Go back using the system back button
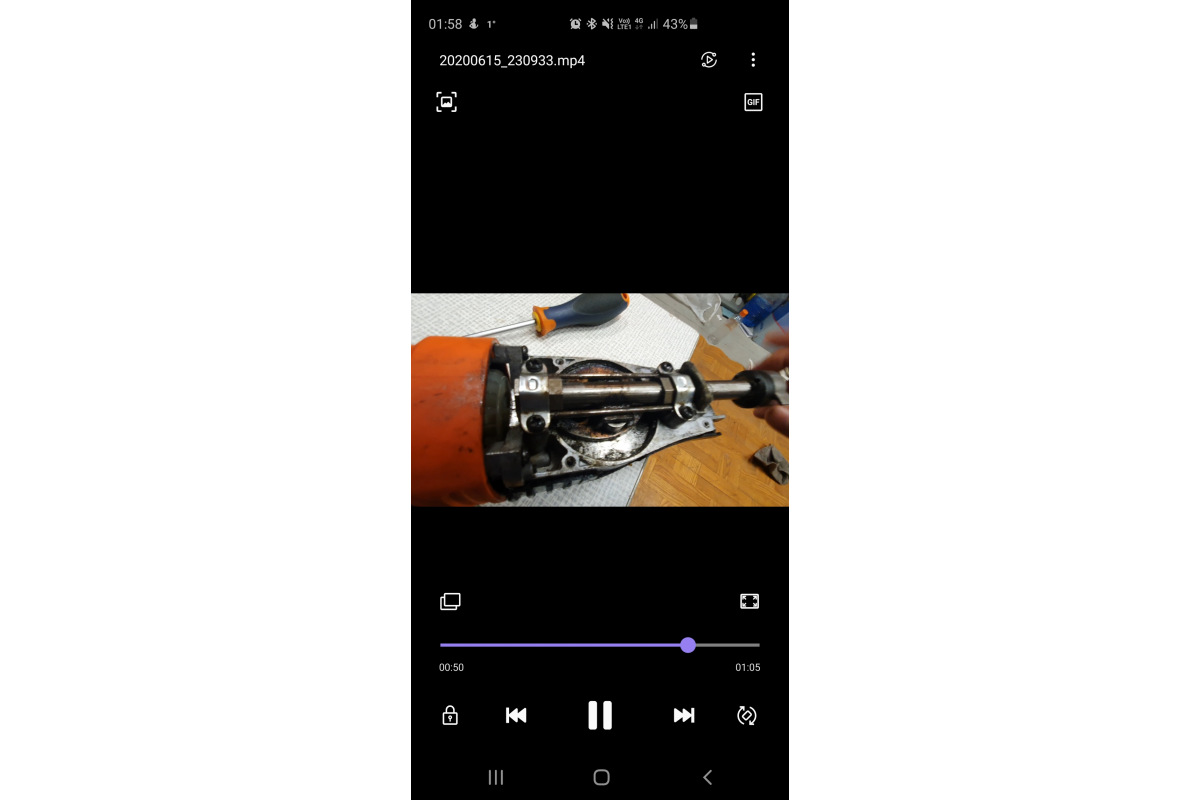Viewport: 1200px width, 800px height. (x=707, y=777)
